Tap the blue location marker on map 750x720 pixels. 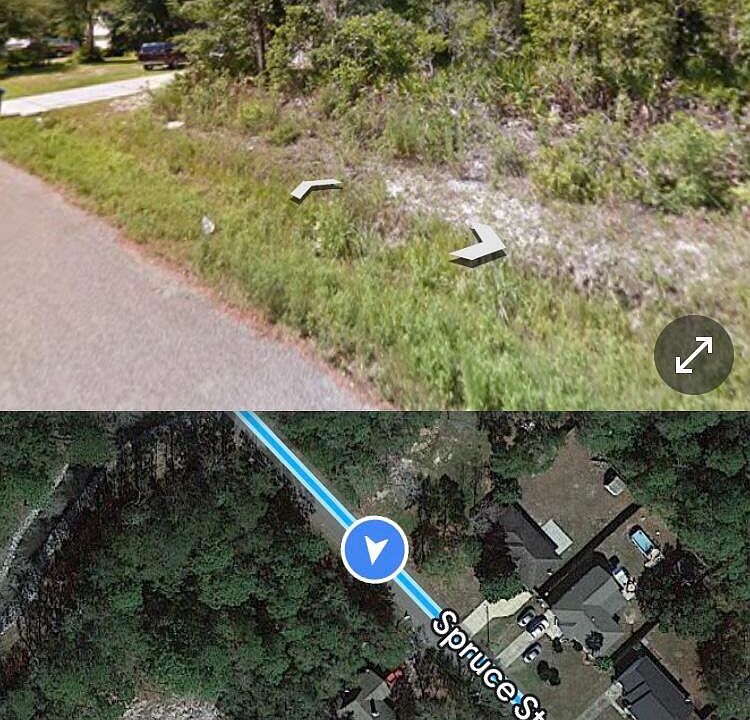[375, 550]
